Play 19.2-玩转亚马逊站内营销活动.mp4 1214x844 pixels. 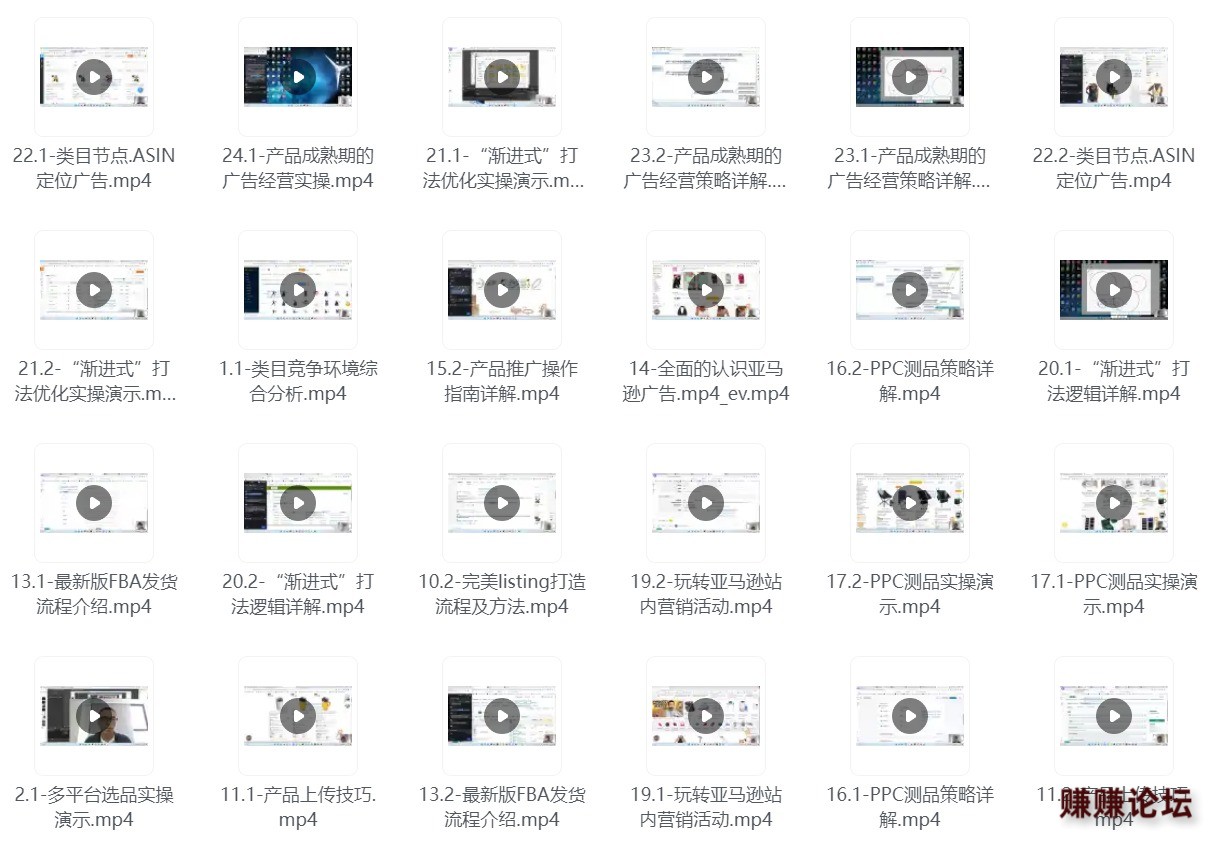706,503
